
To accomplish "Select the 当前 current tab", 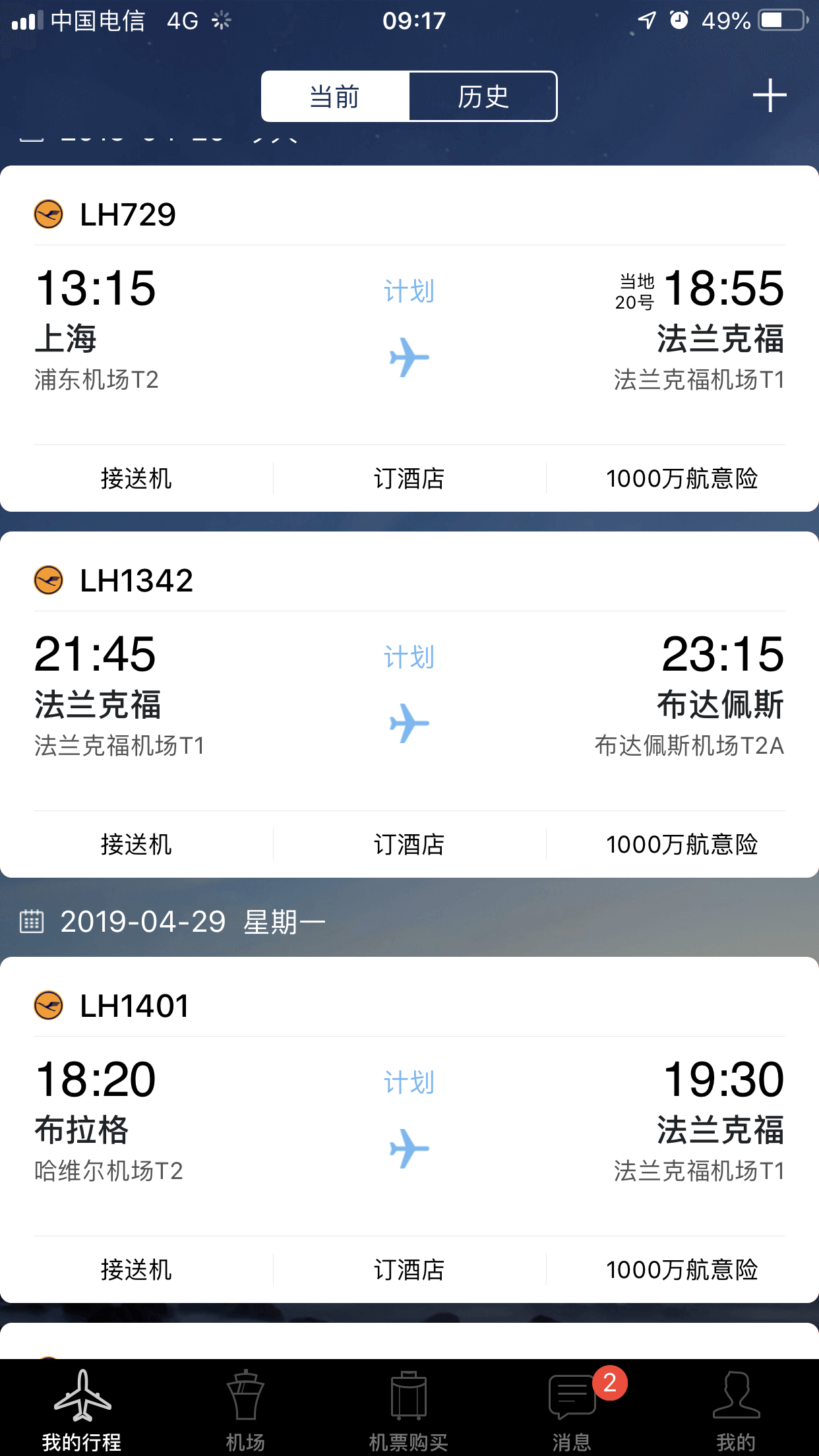I will pos(335,97).
